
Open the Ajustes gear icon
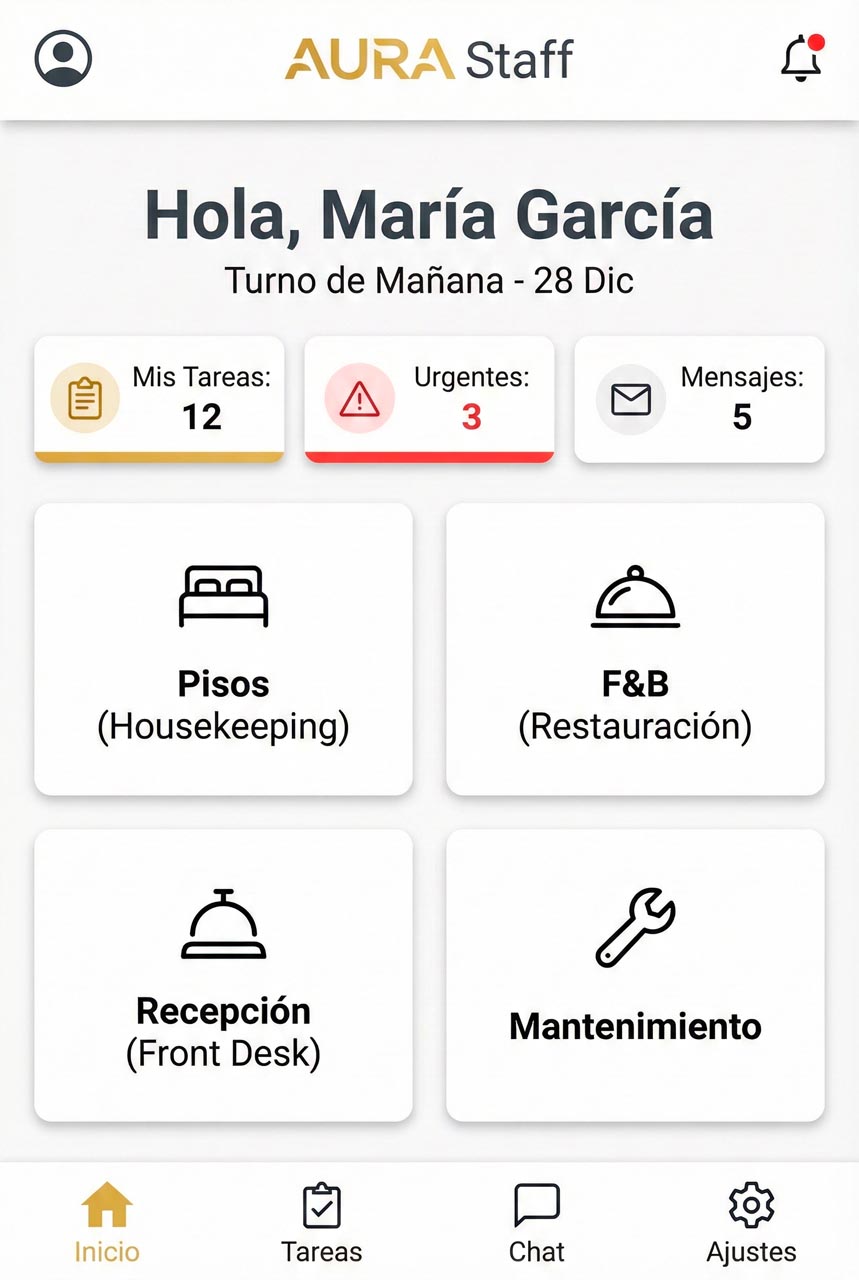[x=751, y=1203]
